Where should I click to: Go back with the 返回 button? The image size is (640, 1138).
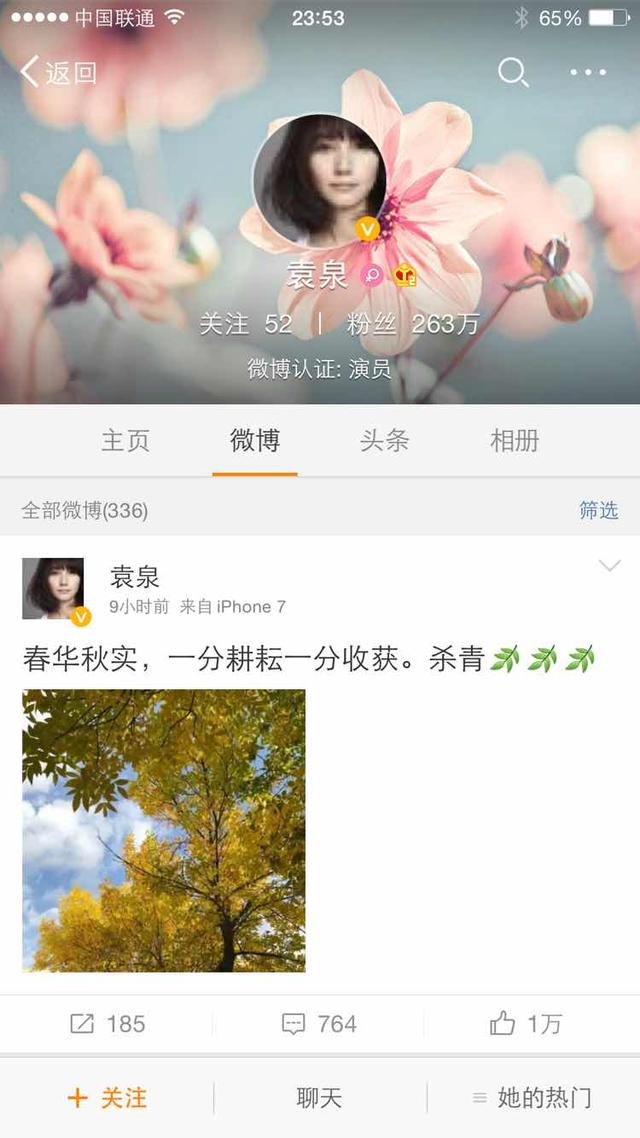[x=59, y=73]
